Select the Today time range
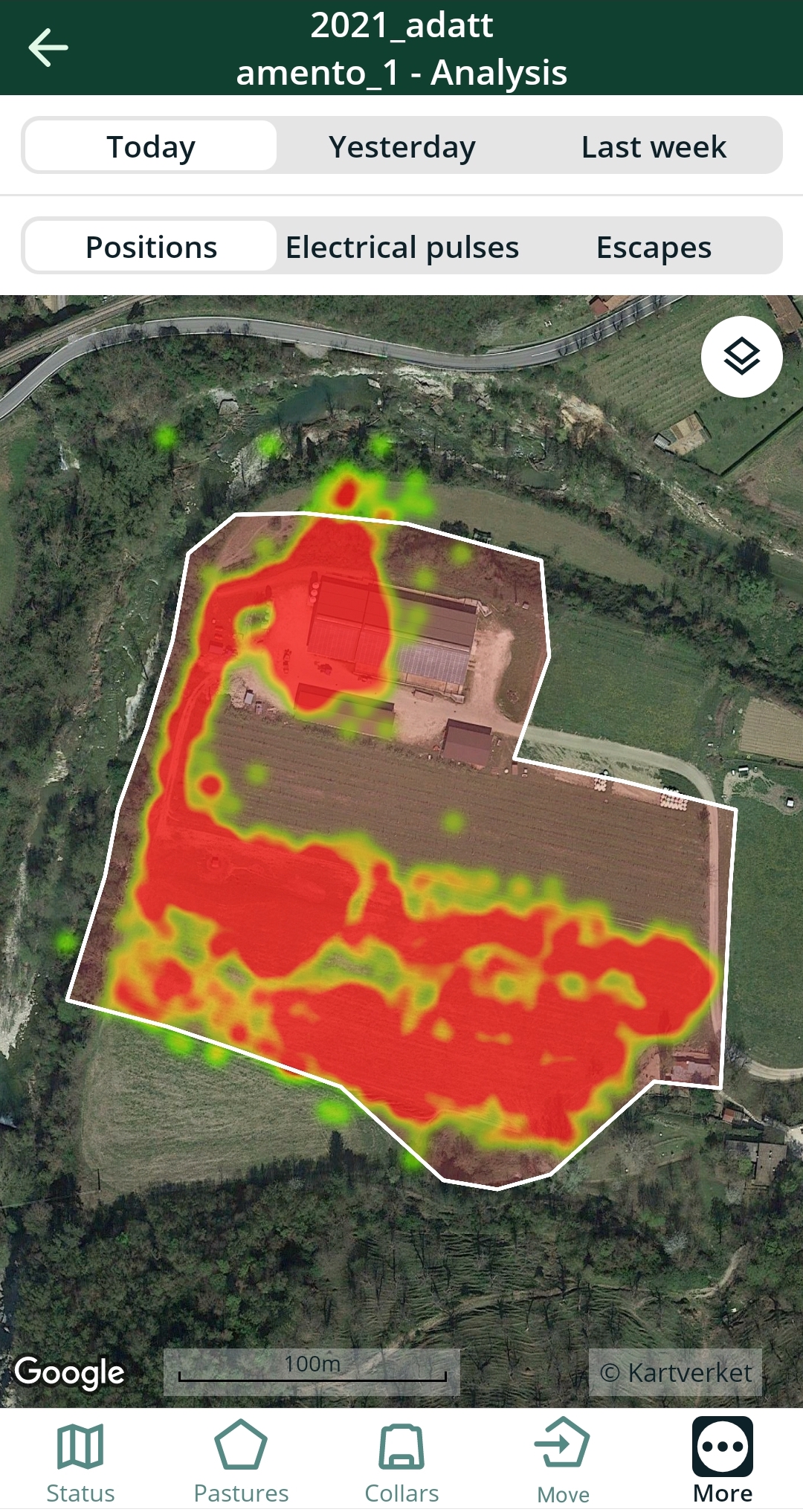Viewport: 803px width, 1512px height. 151,146
